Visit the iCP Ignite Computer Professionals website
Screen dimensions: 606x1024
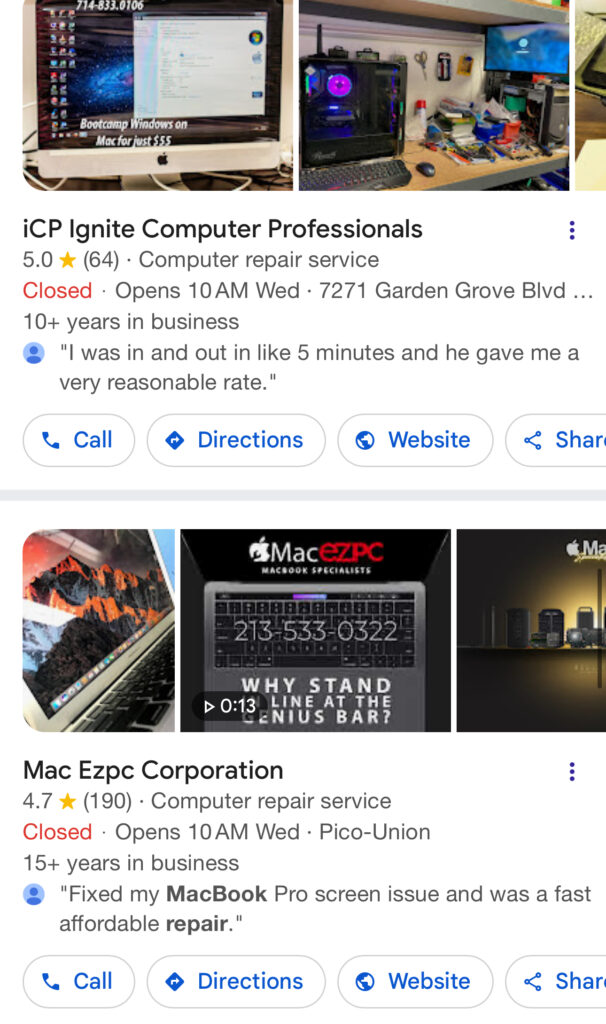(415, 440)
